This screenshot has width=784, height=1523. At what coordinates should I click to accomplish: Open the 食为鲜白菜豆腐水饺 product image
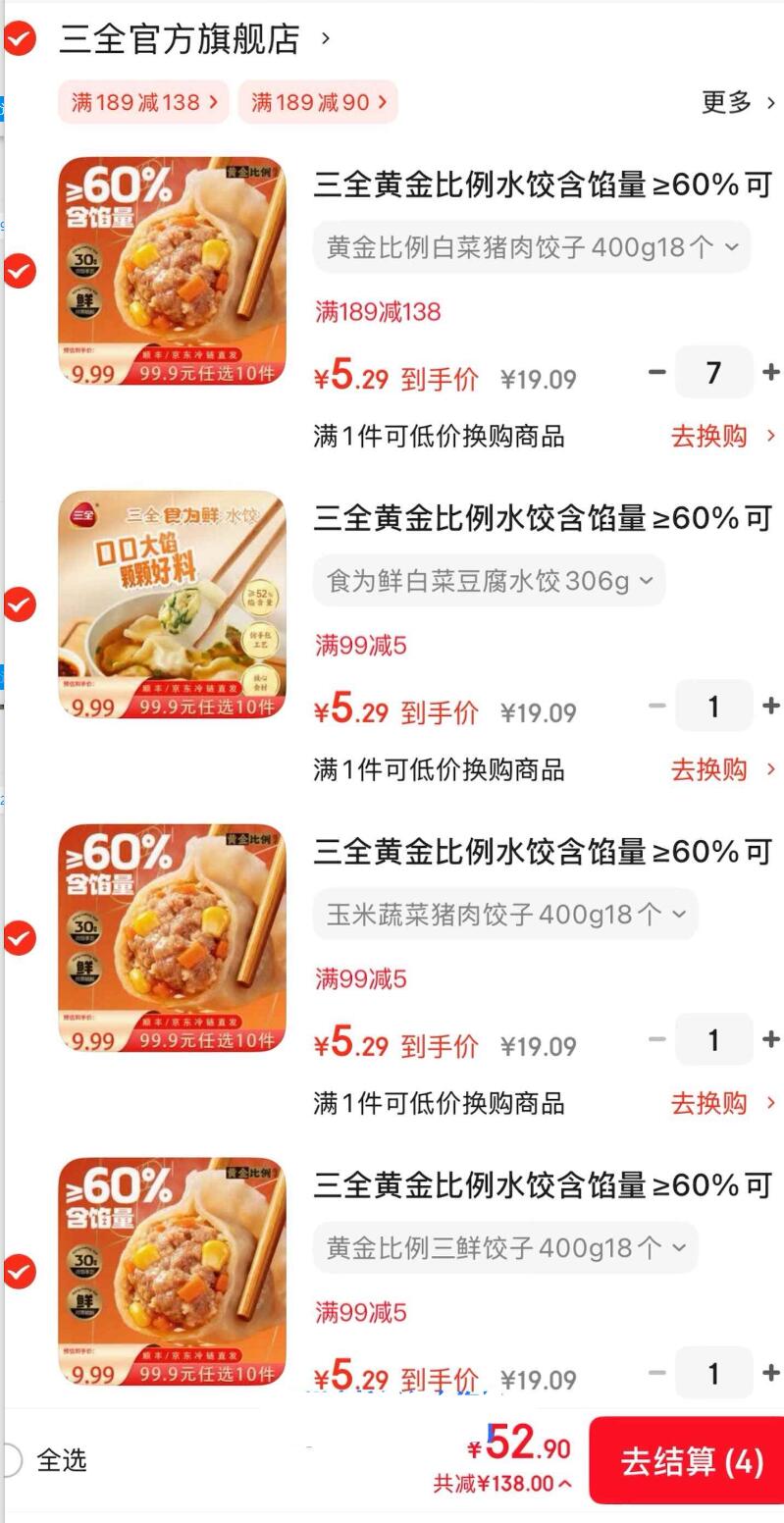tap(172, 604)
